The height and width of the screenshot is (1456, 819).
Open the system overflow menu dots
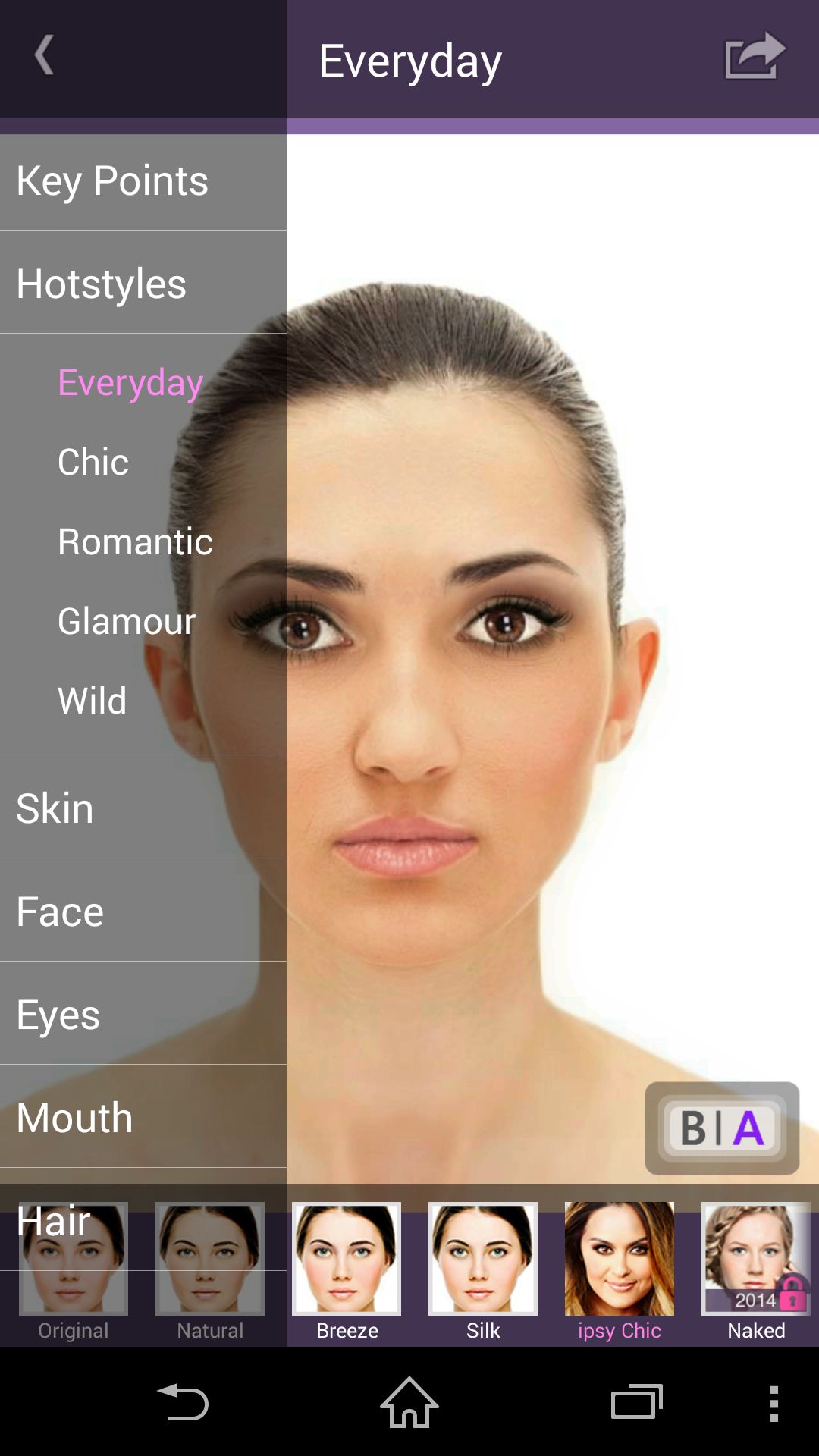(x=773, y=1403)
